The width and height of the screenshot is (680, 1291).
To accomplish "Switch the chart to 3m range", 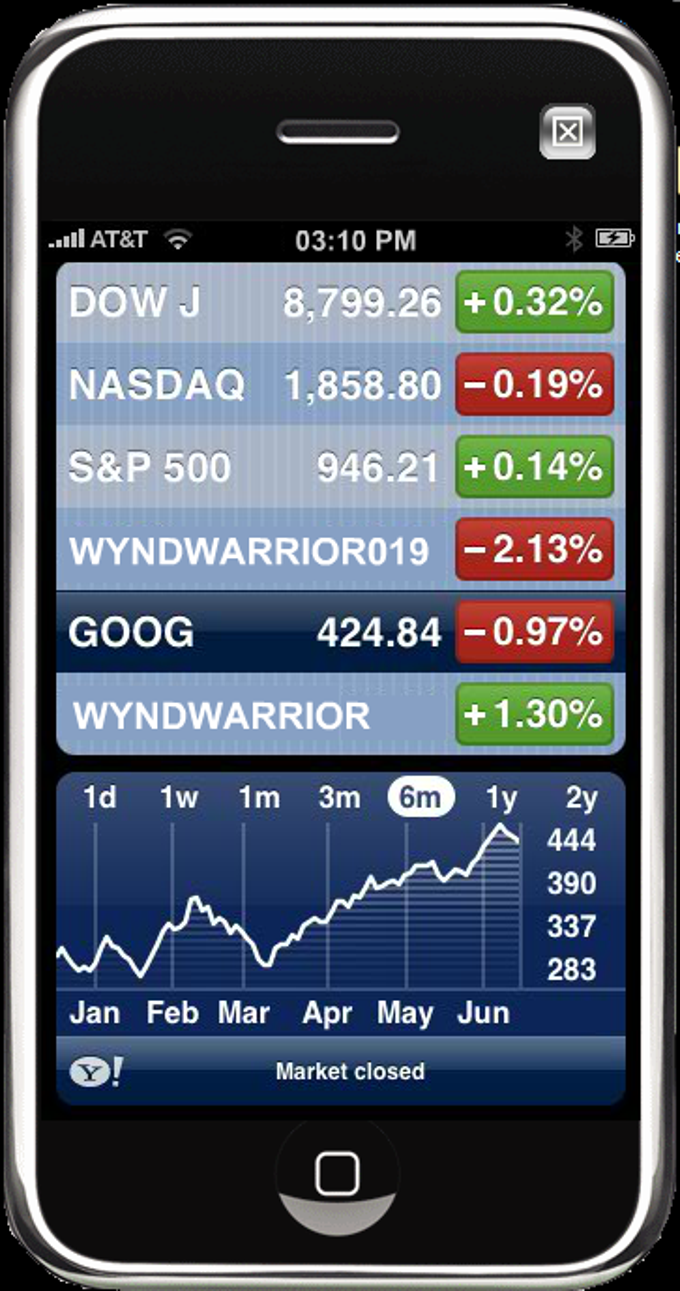I will 339,798.
